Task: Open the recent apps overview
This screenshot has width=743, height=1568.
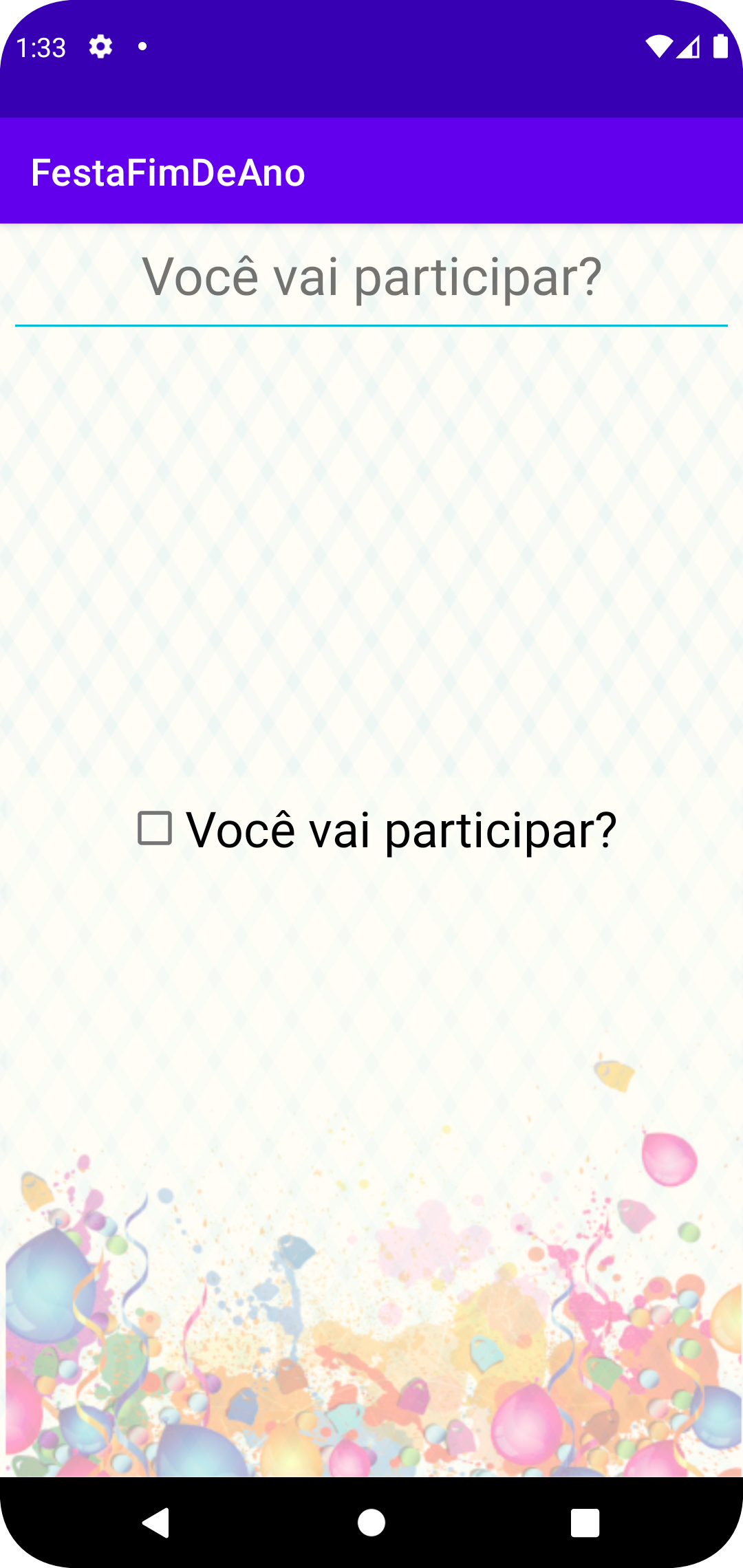Action: [x=585, y=1523]
